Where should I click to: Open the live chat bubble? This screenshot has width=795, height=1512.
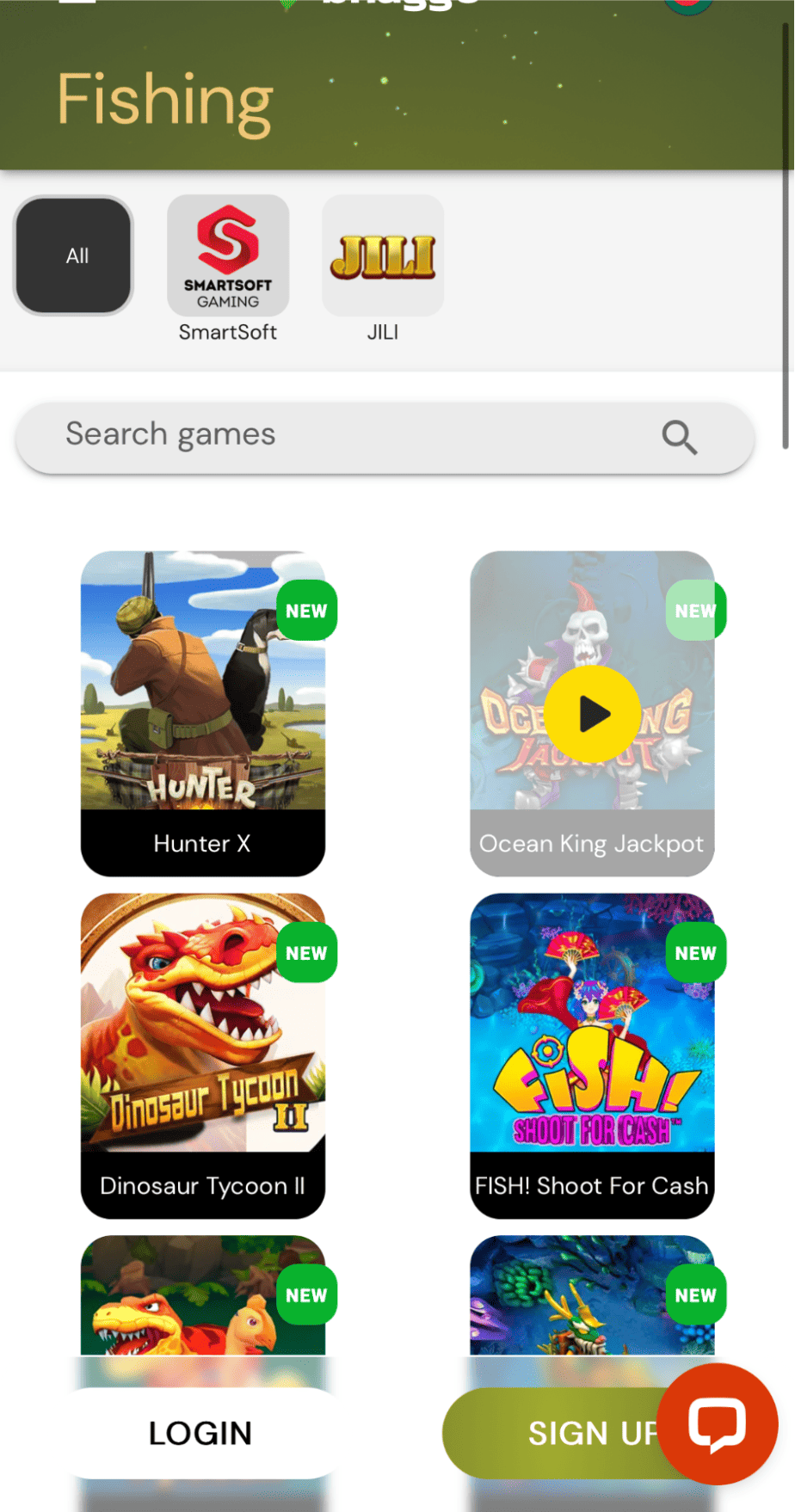coord(717,1423)
